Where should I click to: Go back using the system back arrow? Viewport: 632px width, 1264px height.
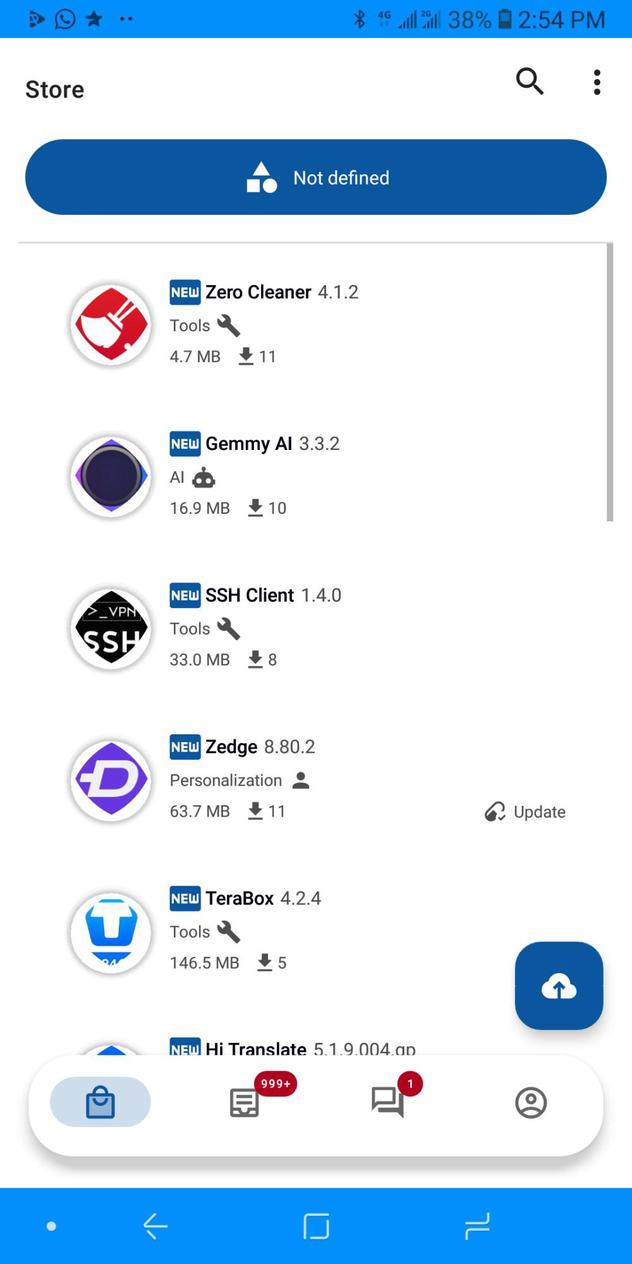[155, 1226]
